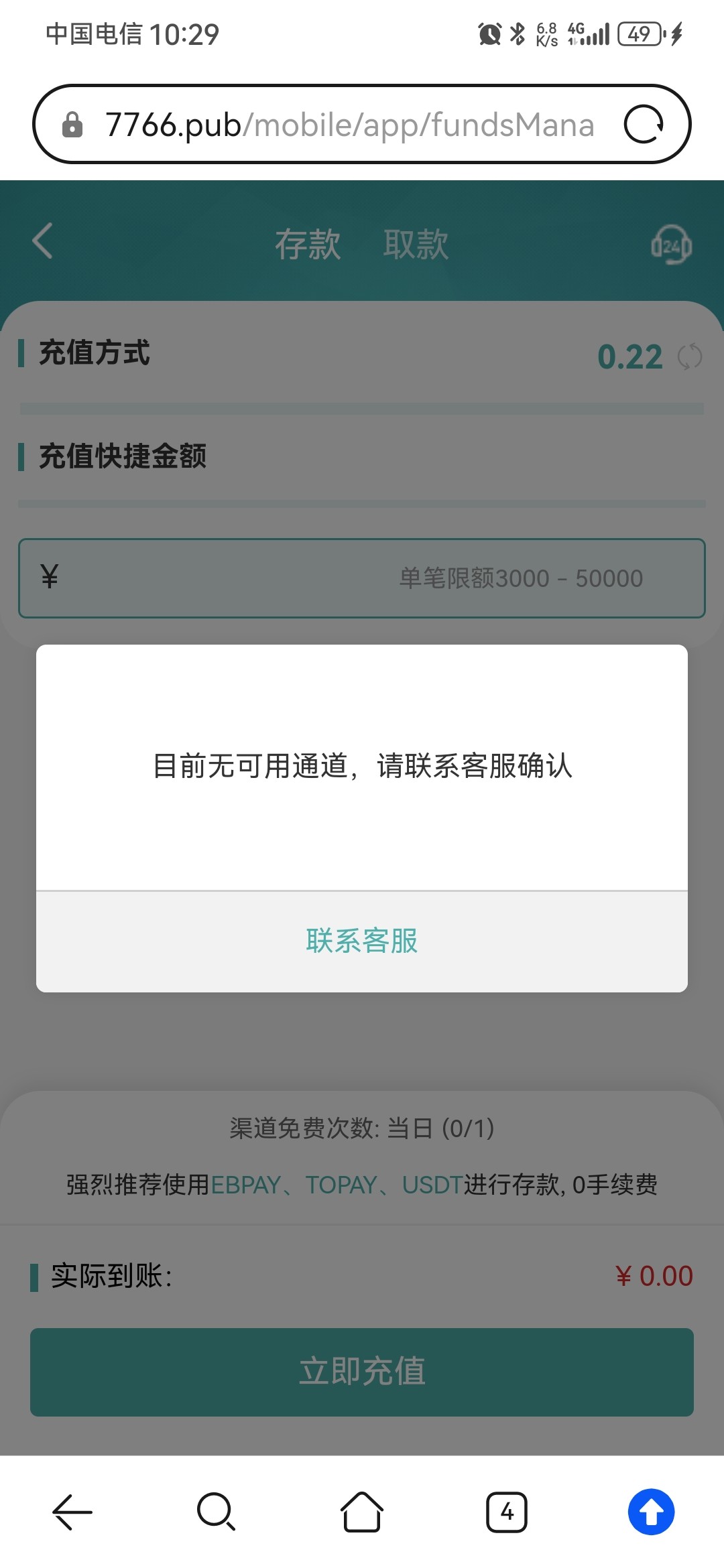This screenshot has width=724, height=1568.
Task: Navigate back with the browser's bottom arrow
Action: tap(72, 1512)
